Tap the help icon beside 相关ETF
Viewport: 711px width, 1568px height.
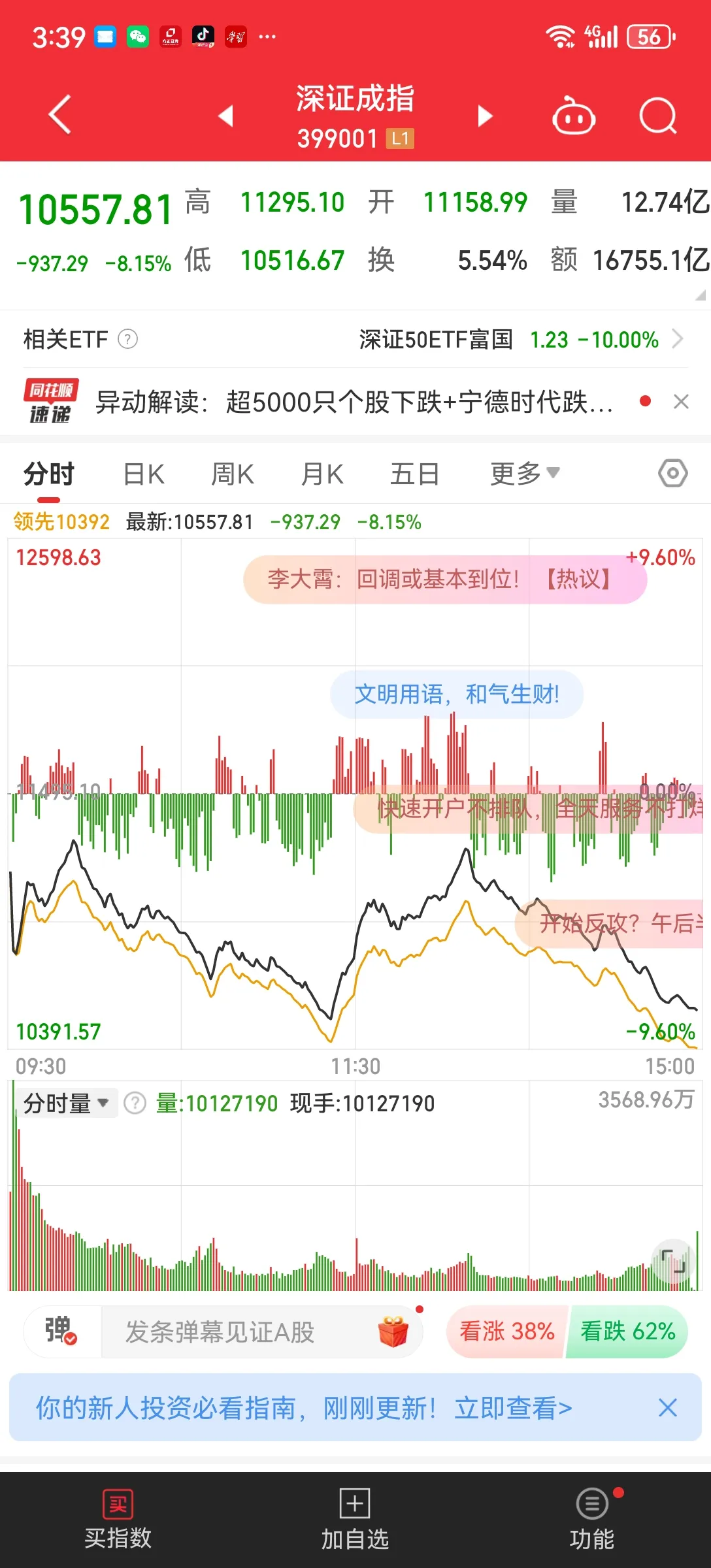(x=127, y=340)
